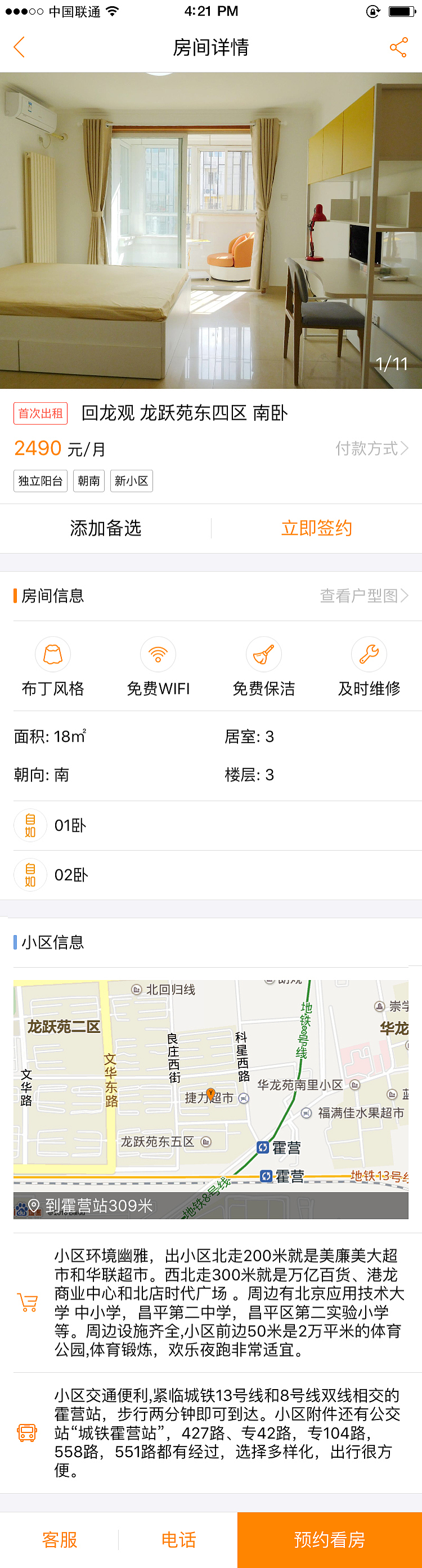Call via the 电话 button
Screen dimensions: 422x1568
click(178, 1539)
